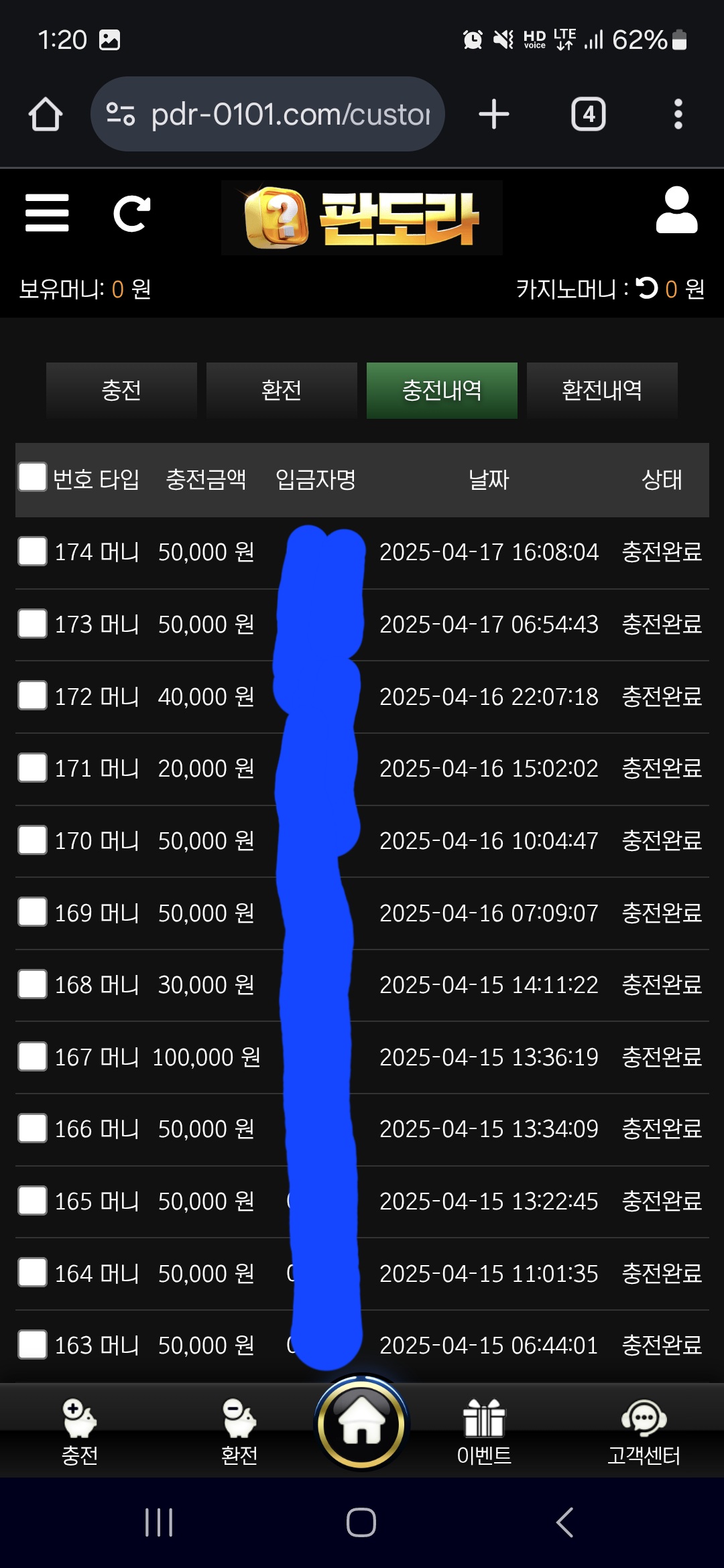
Task: Switch to the 환전 tab at the top
Action: click(282, 391)
